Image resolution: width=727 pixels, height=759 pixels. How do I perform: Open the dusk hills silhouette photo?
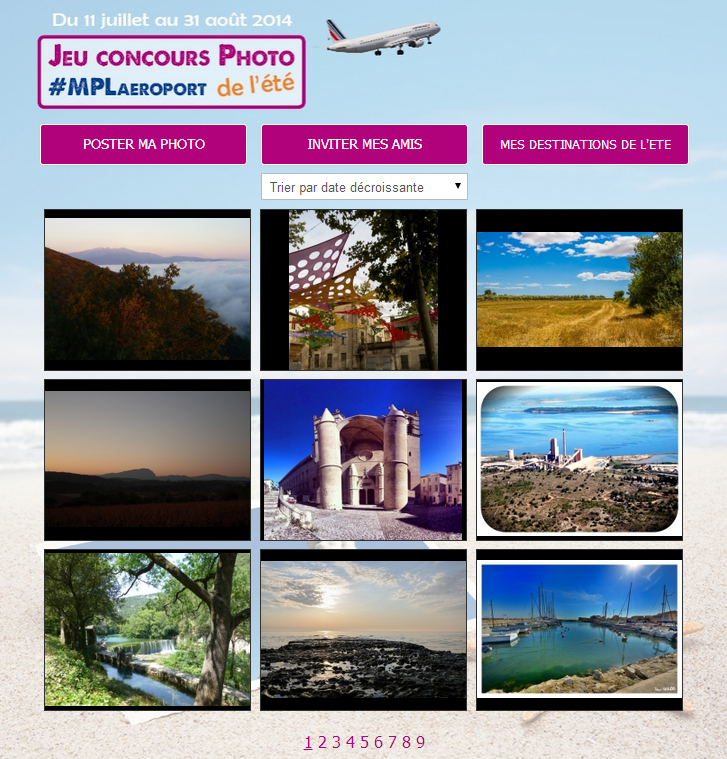[x=147, y=460]
